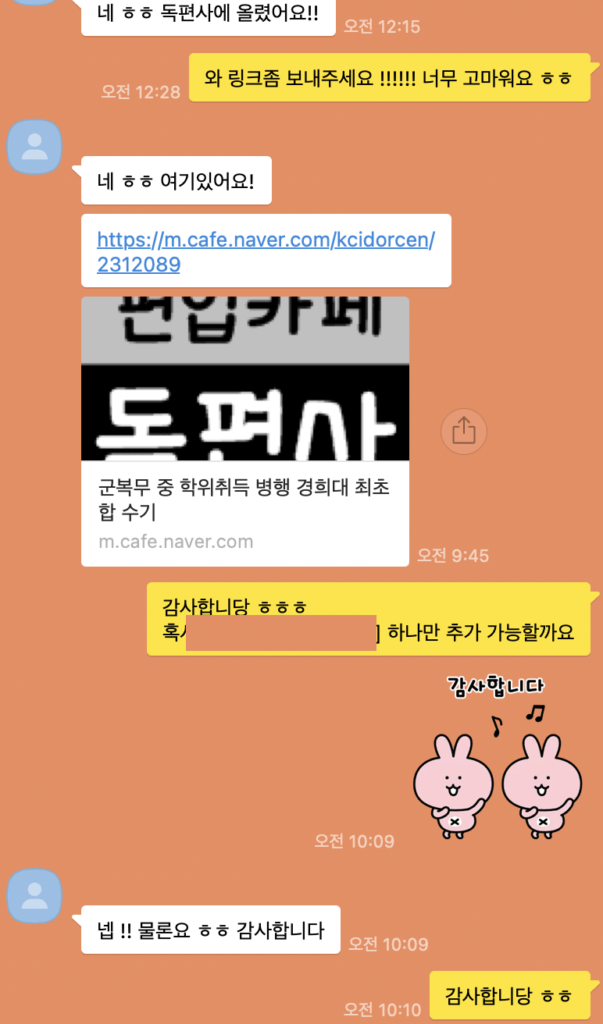Viewport: 603px width, 1024px height.
Task: Open the 경희대 최초합 수기 preview card
Action: [245, 430]
